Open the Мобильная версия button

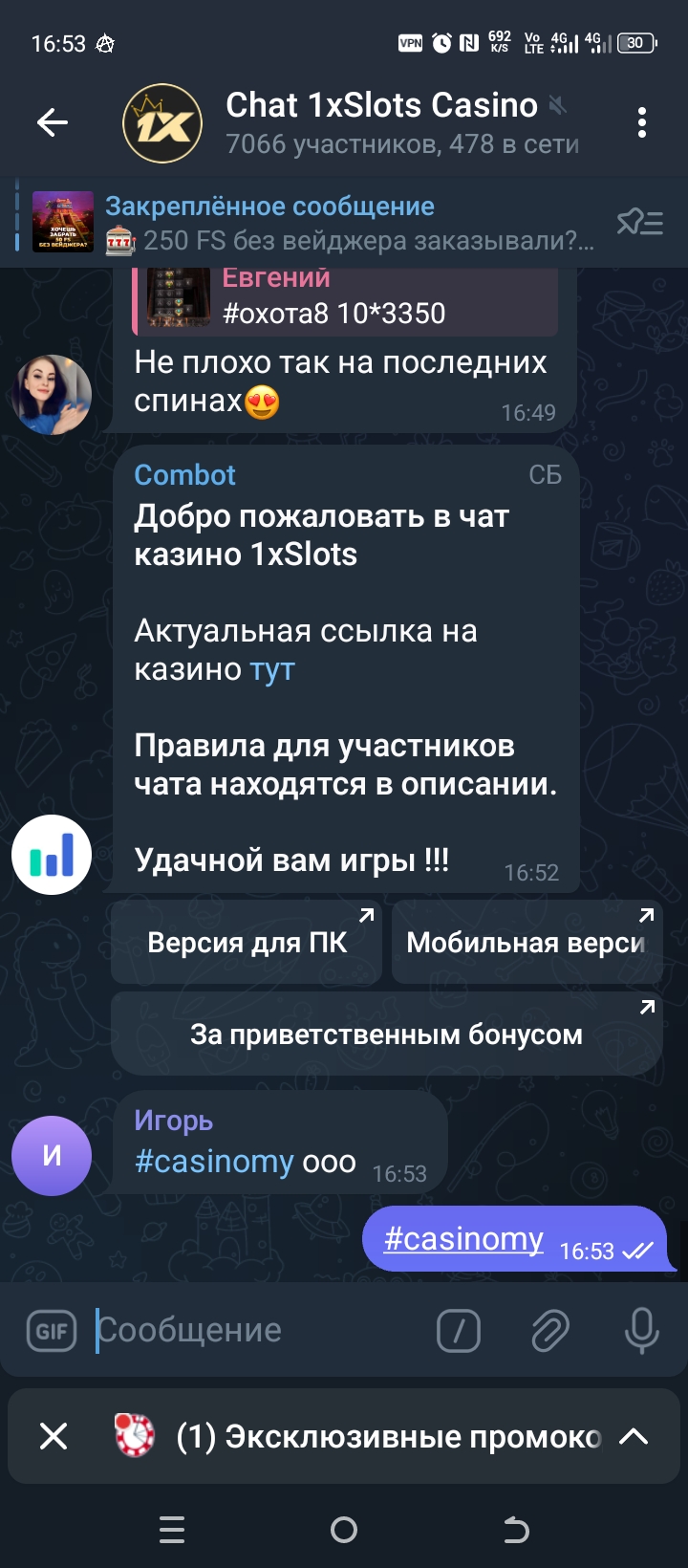point(527,943)
